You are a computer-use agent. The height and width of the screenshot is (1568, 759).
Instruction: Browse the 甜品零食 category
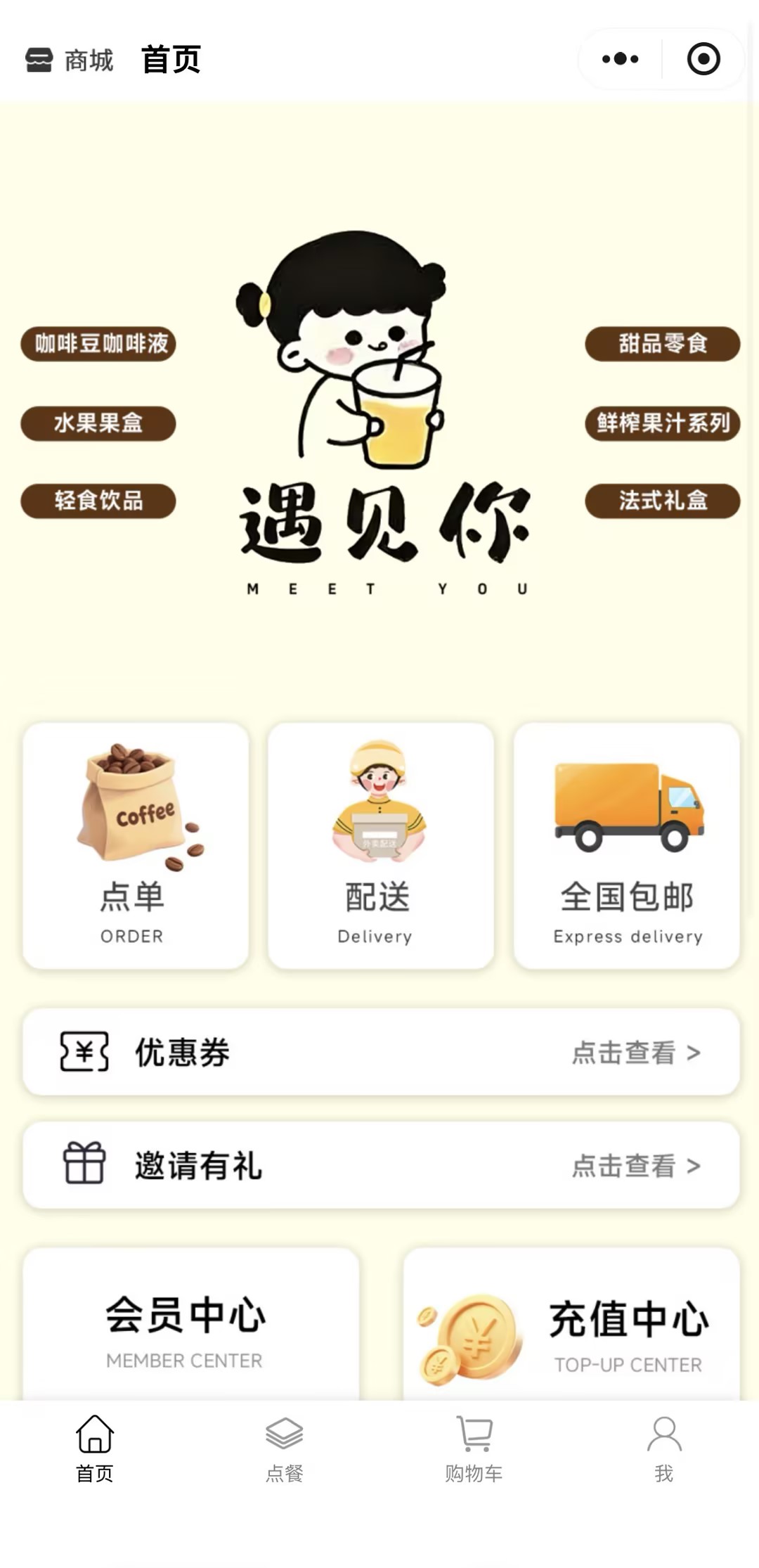(x=662, y=344)
